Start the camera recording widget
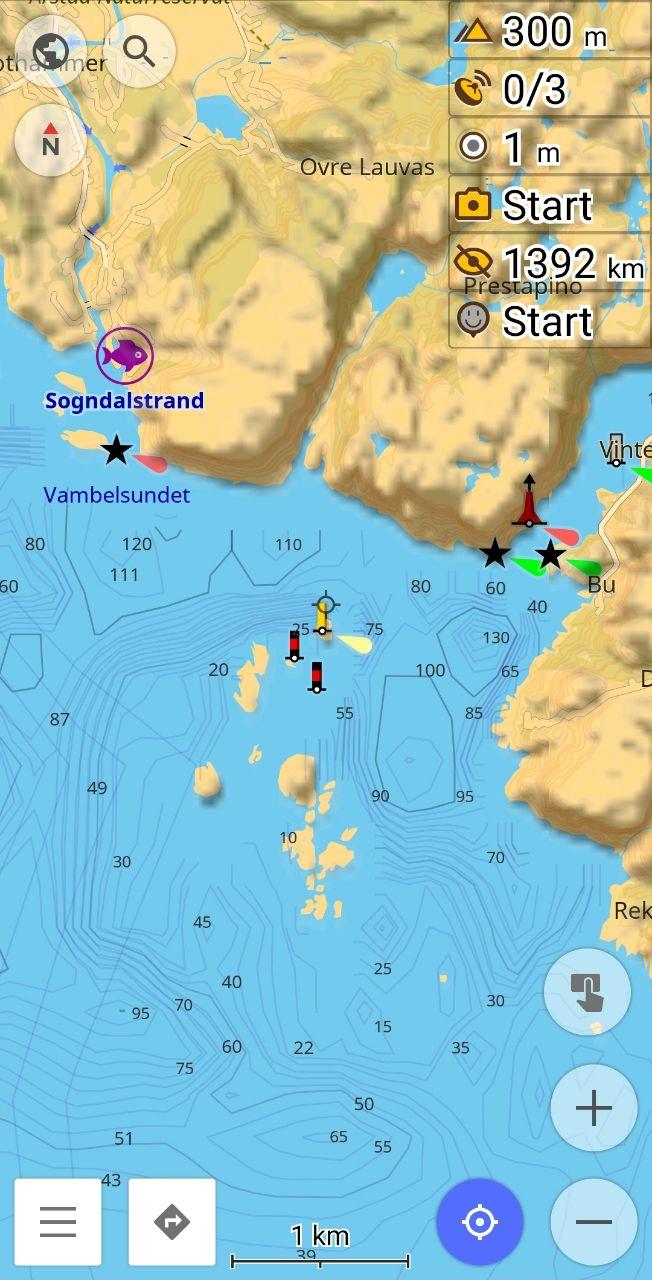Viewport: 652px width, 1280px height. pos(550,205)
